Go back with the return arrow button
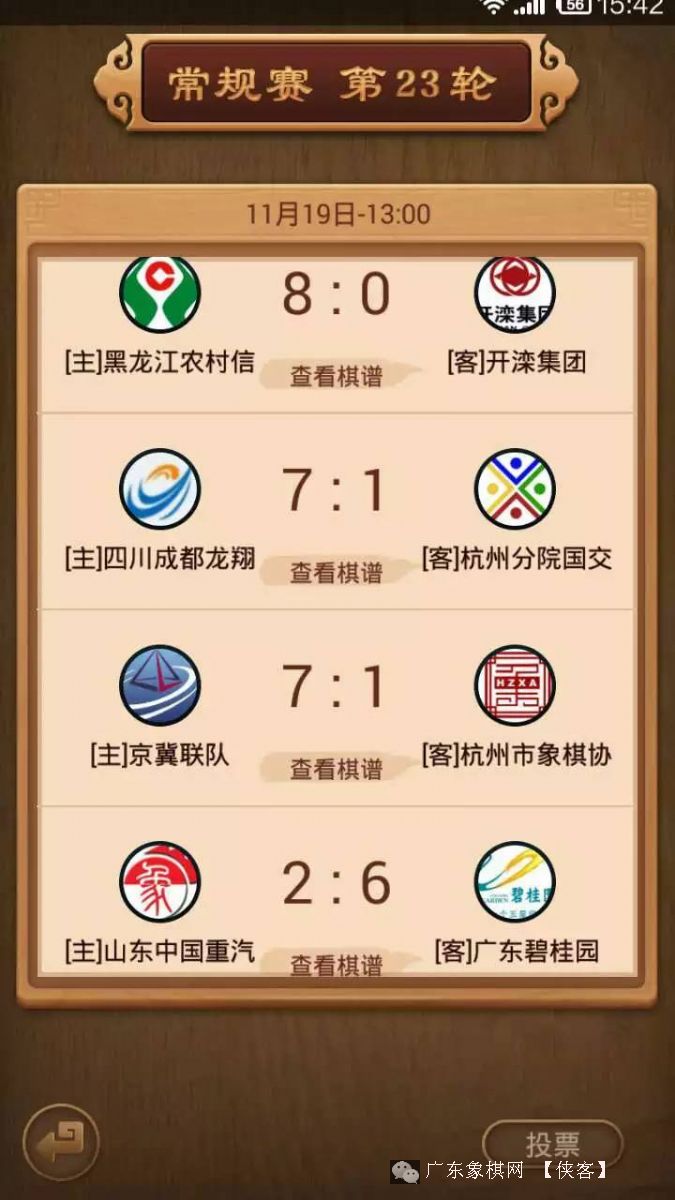 click(61, 1141)
